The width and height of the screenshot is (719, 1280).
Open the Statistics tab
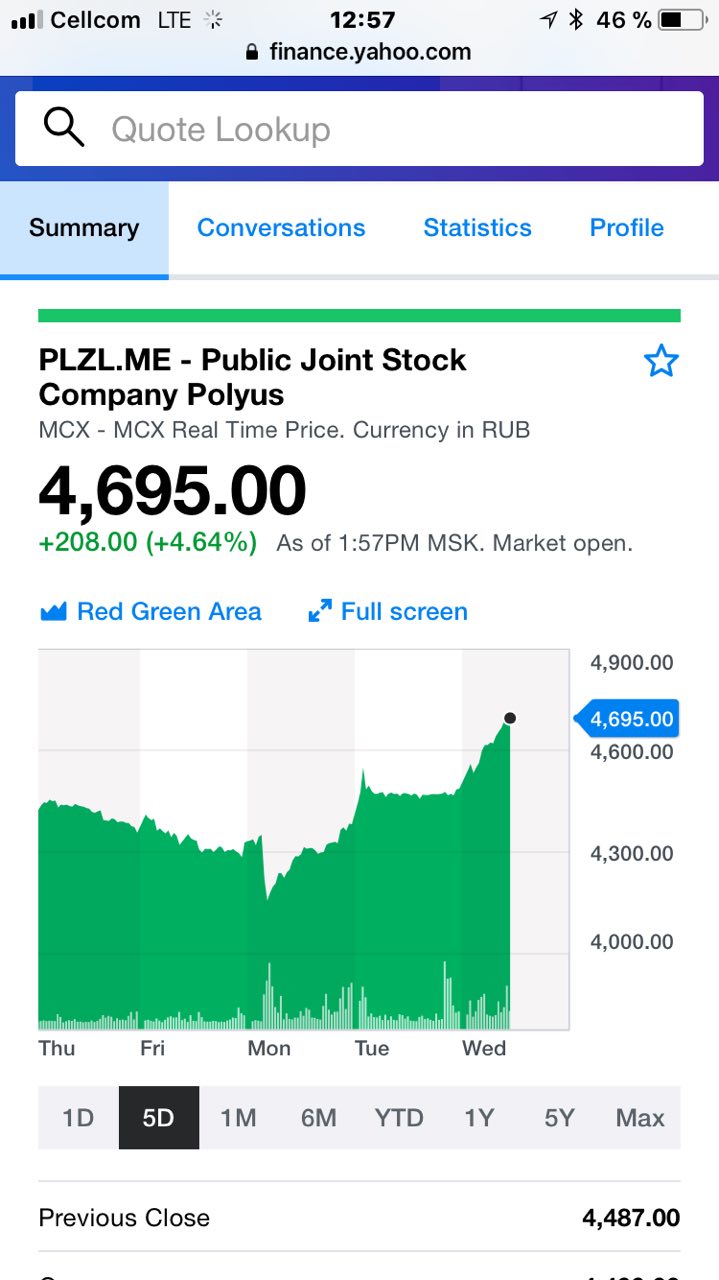point(477,228)
